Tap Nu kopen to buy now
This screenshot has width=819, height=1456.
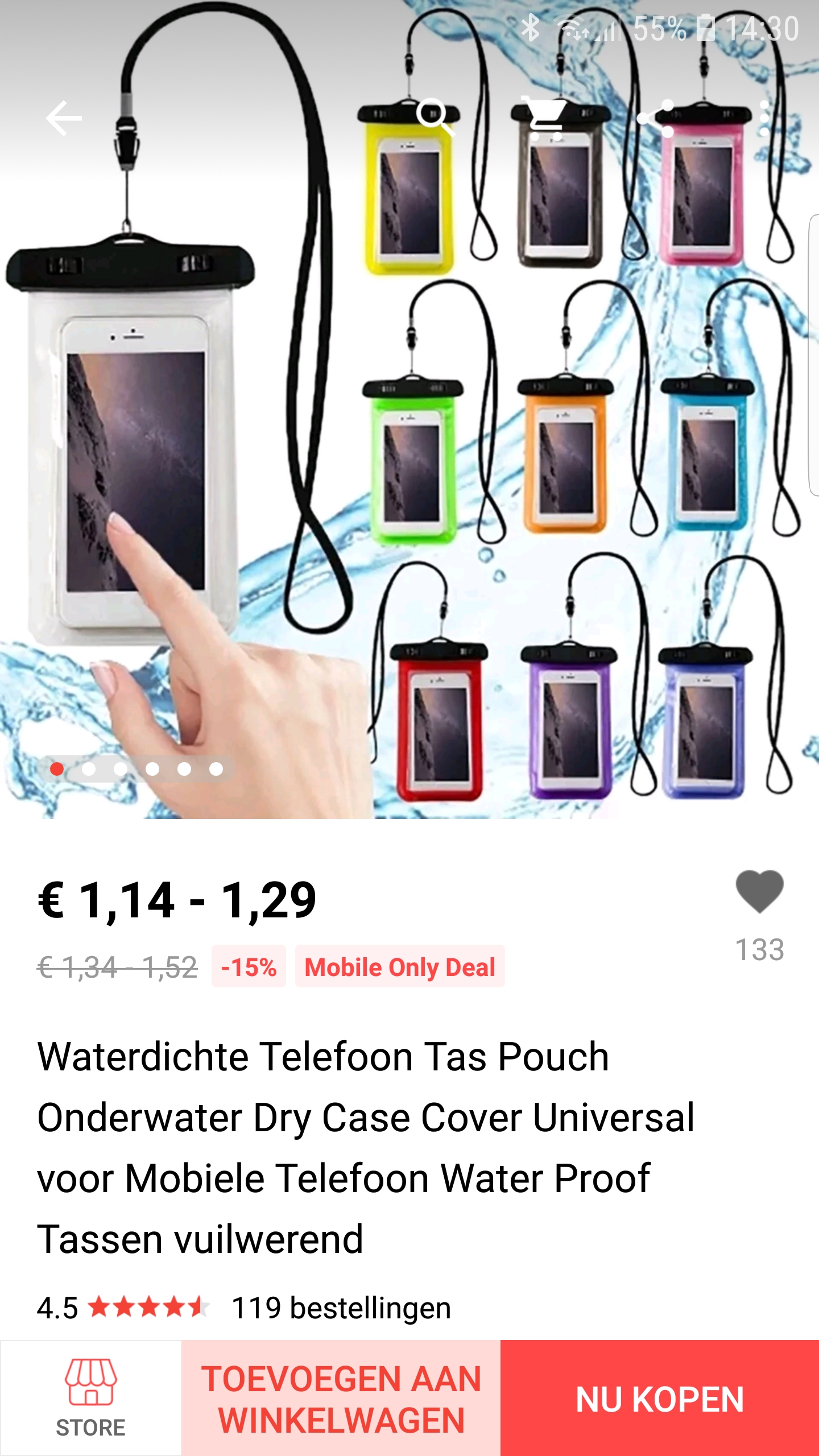660,1398
